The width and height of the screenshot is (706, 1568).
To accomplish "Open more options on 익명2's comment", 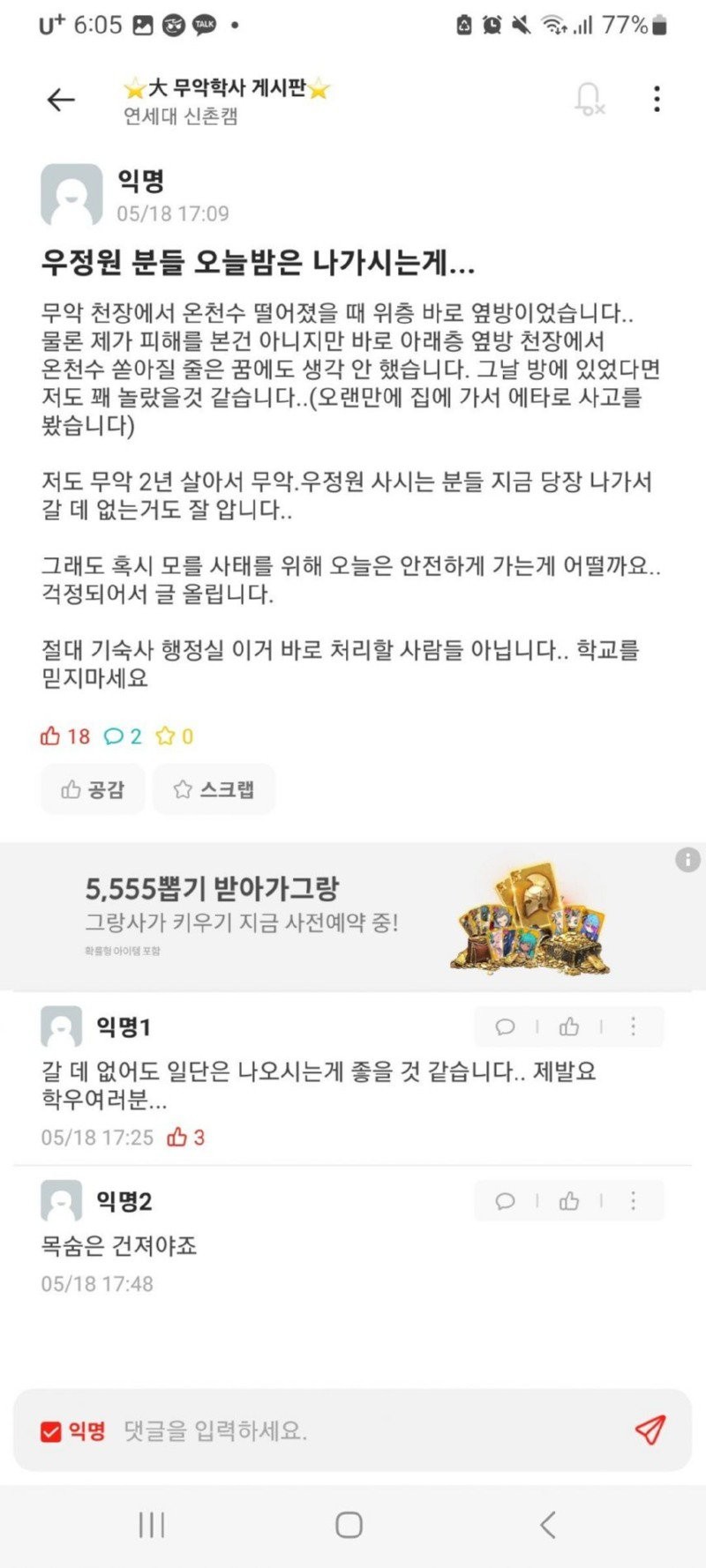I will tap(633, 1201).
